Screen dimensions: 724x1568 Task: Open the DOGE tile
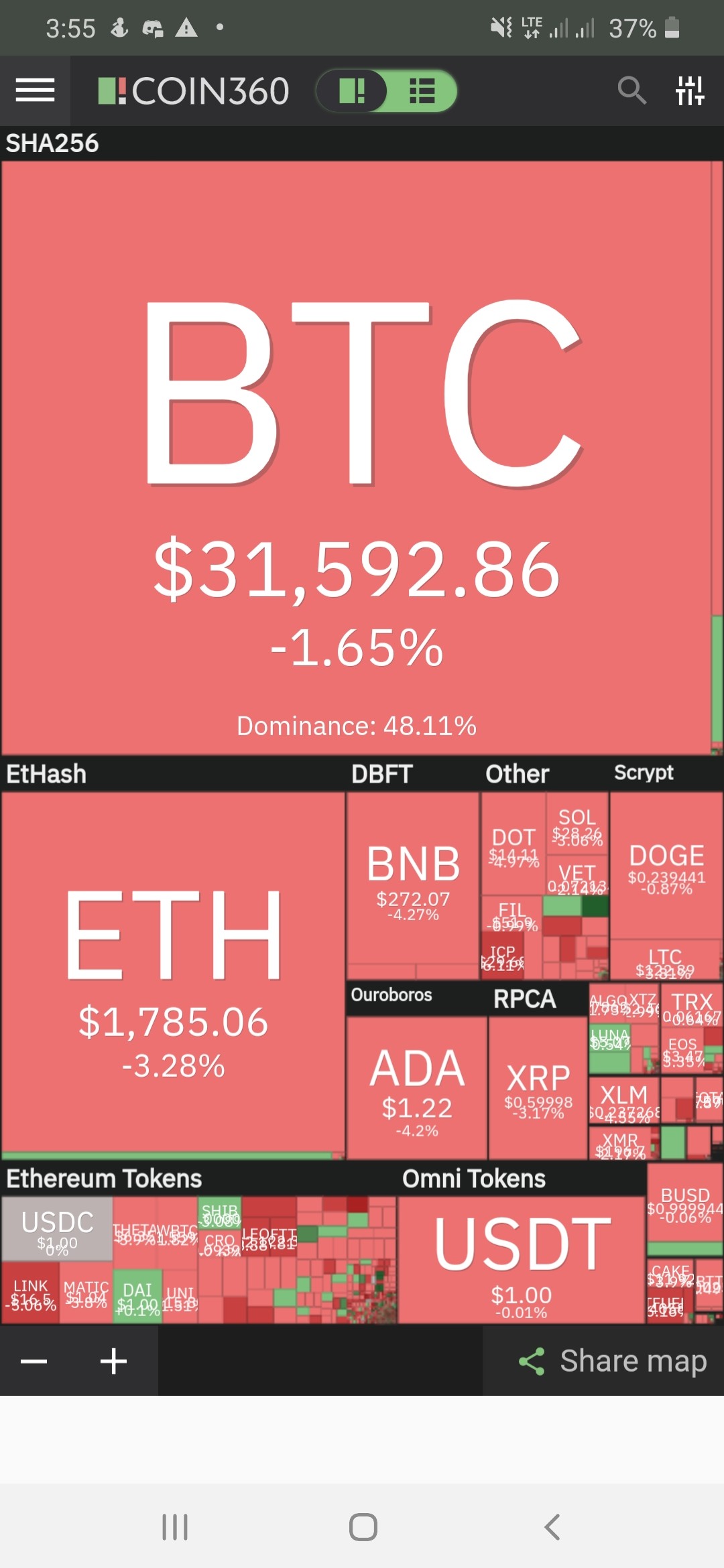(x=666, y=866)
